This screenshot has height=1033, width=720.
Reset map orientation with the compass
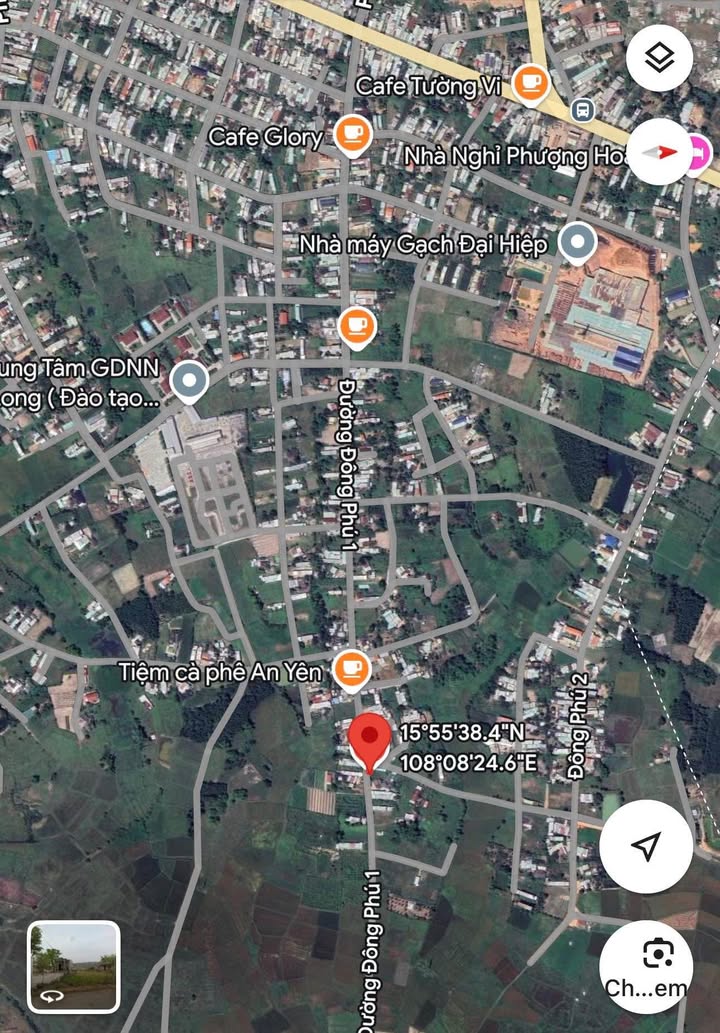click(x=659, y=151)
